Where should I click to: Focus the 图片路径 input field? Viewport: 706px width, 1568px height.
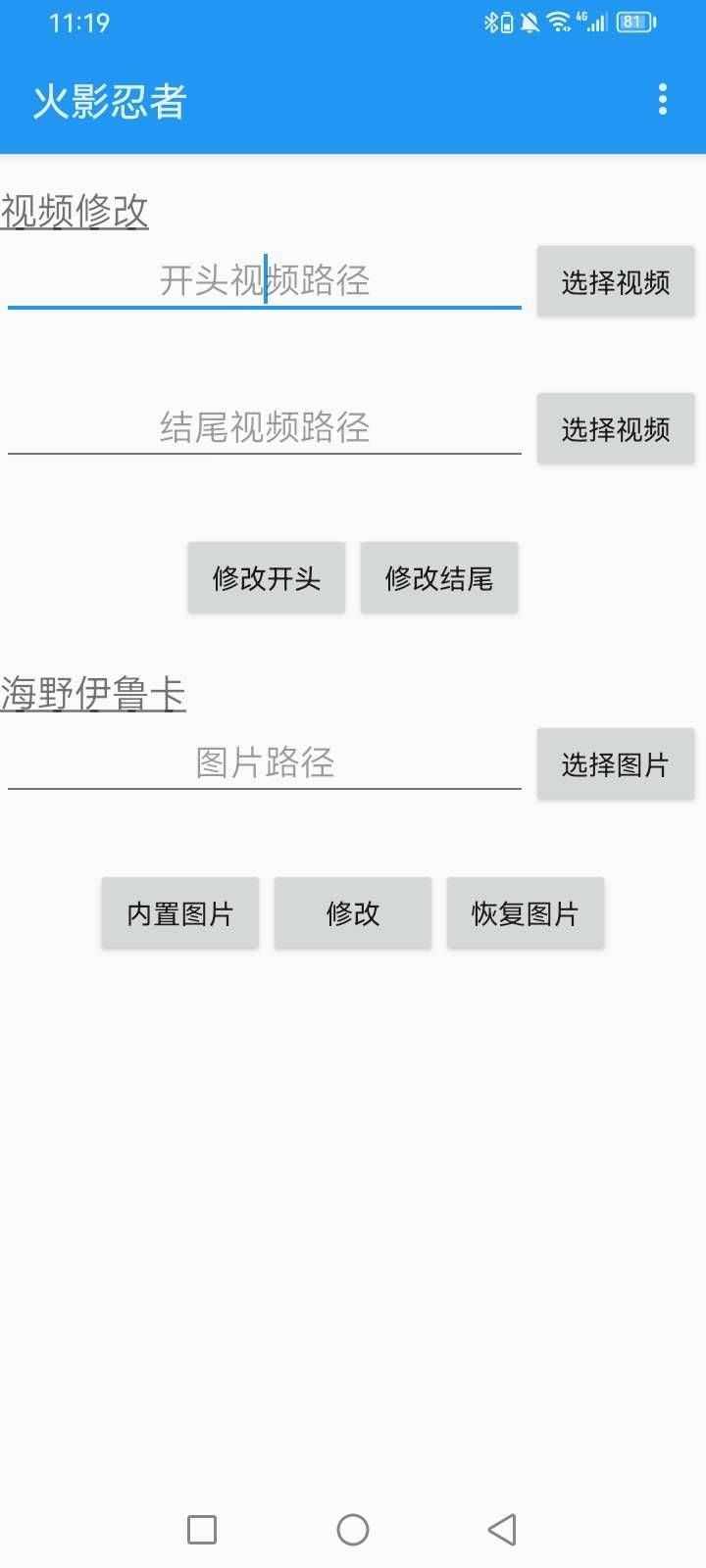point(265,762)
